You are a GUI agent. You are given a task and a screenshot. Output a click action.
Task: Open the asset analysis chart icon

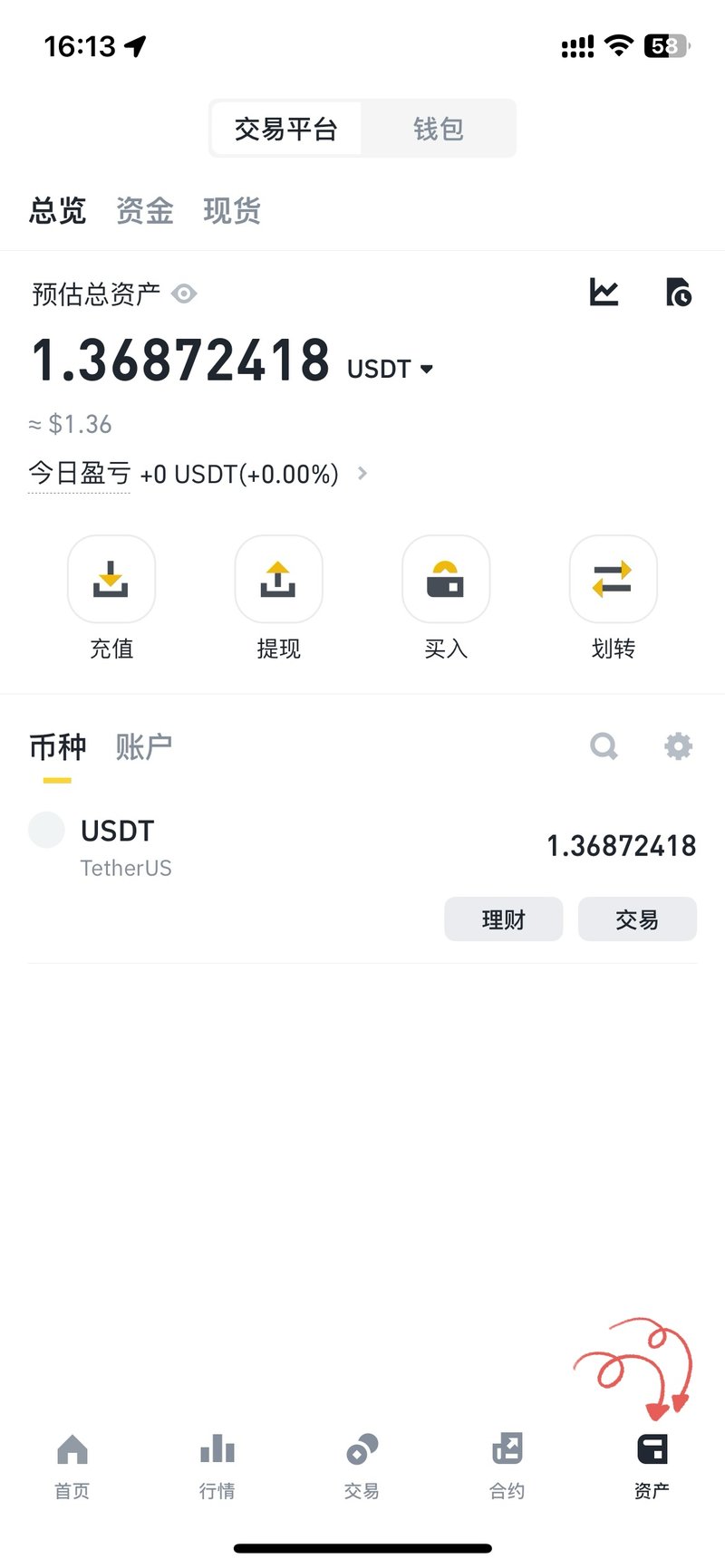(604, 293)
